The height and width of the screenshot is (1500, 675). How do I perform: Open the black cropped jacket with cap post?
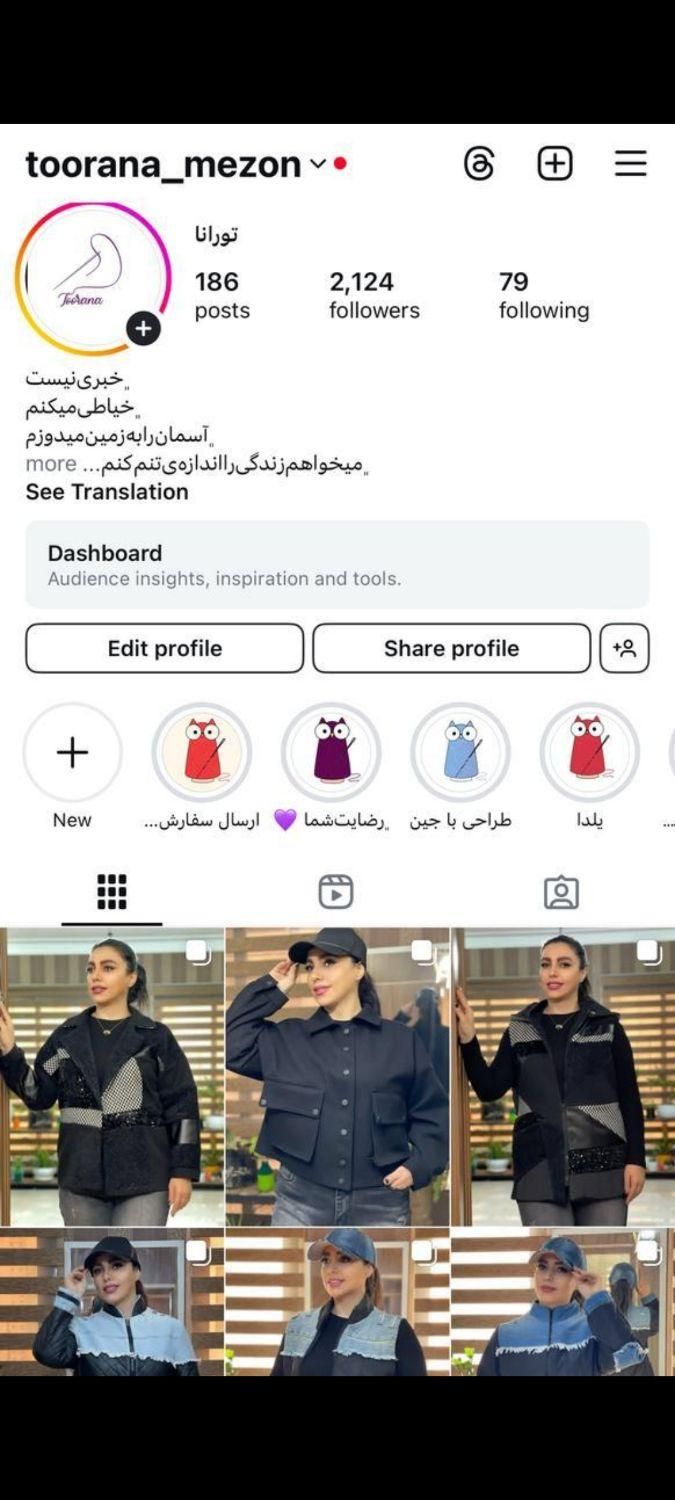337,1076
